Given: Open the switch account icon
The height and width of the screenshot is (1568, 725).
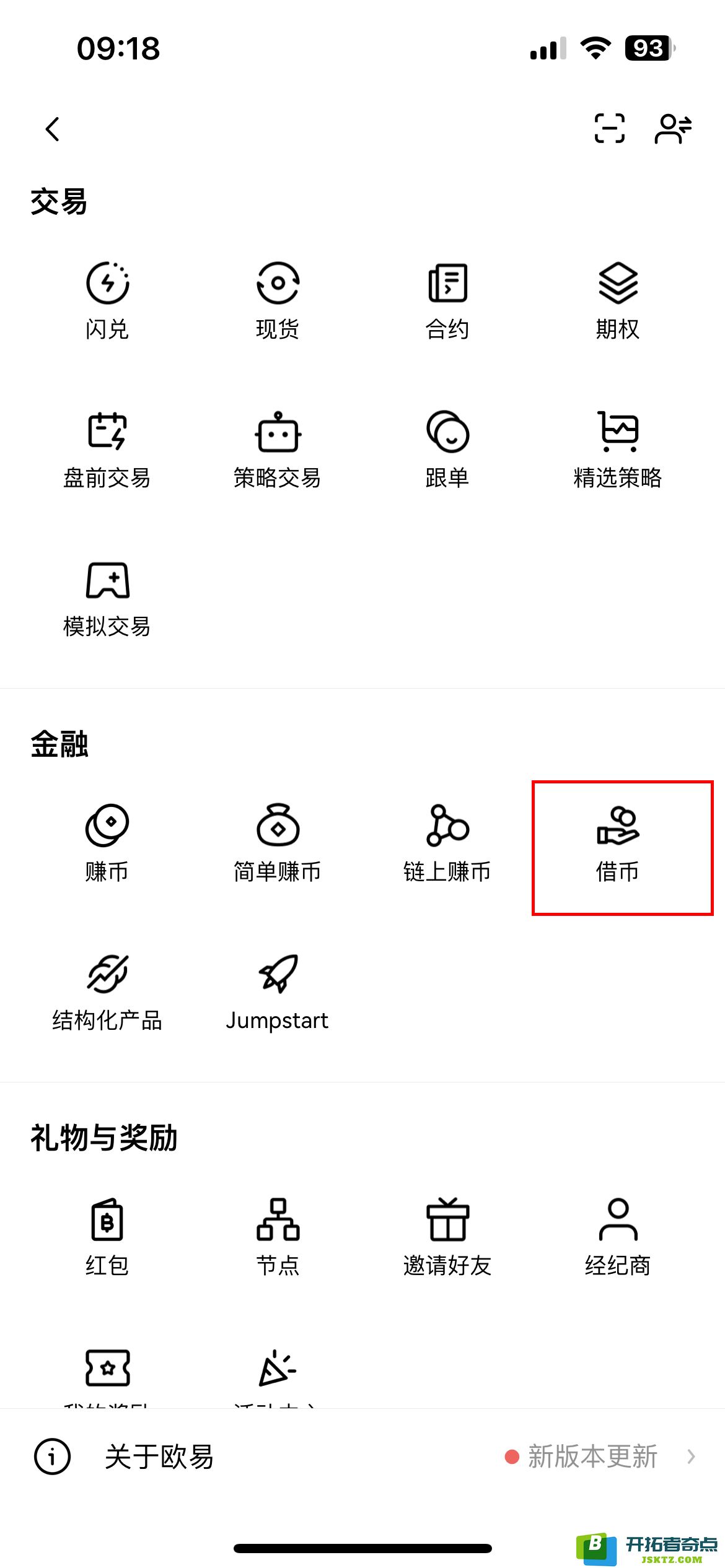Looking at the screenshot, I should click(673, 129).
